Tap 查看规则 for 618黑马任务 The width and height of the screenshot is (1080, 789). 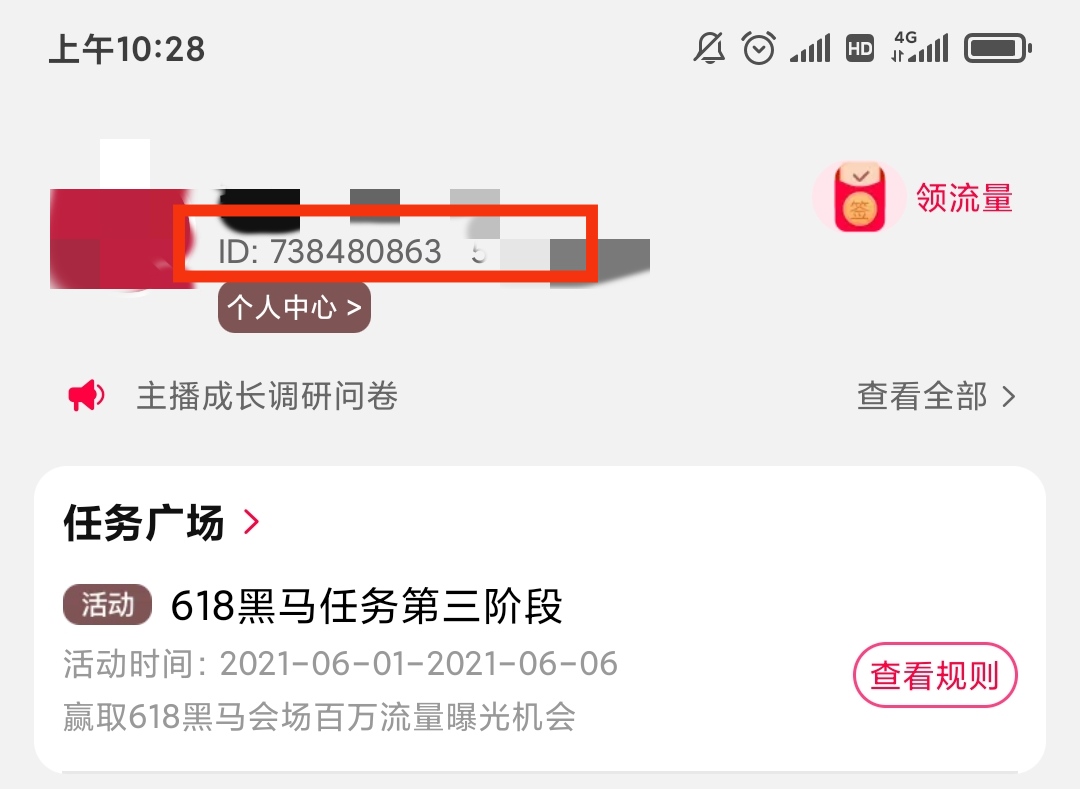(934, 676)
